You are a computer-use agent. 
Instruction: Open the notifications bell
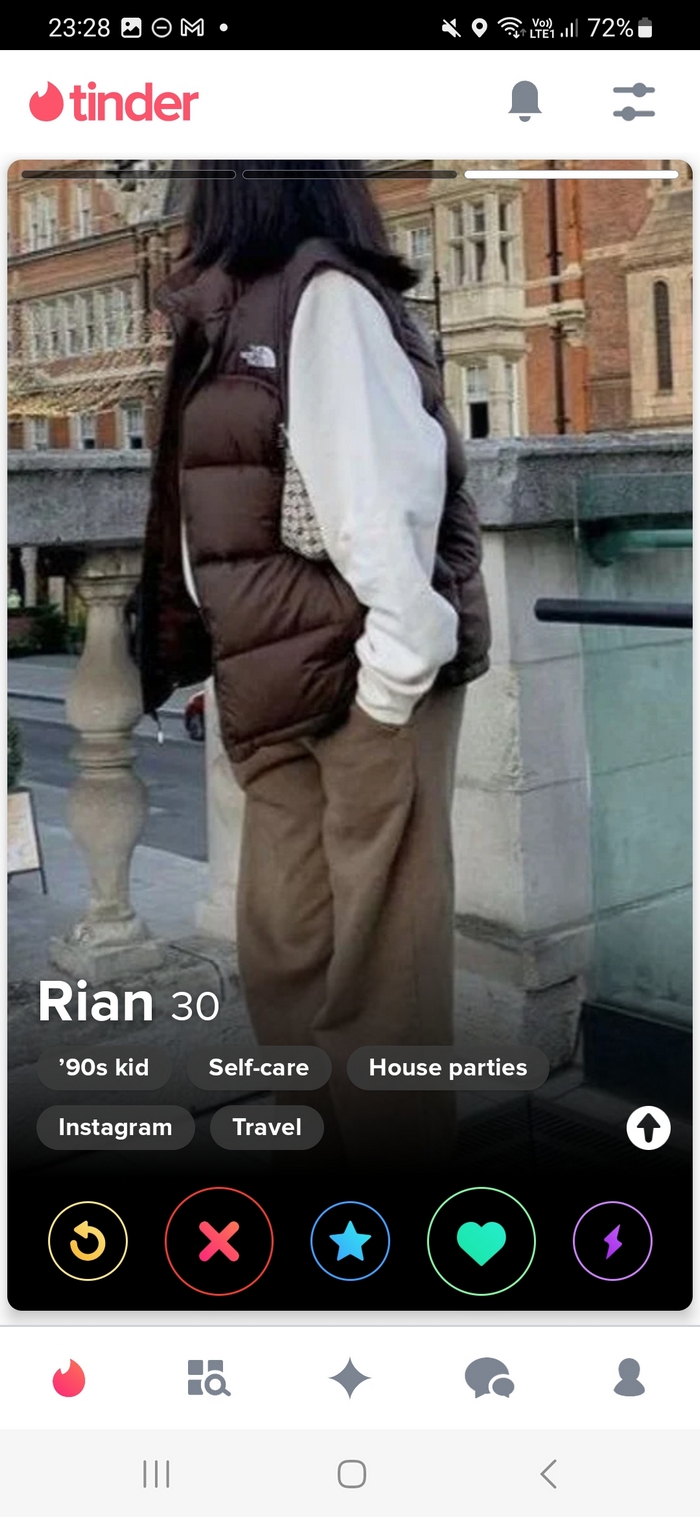[525, 102]
